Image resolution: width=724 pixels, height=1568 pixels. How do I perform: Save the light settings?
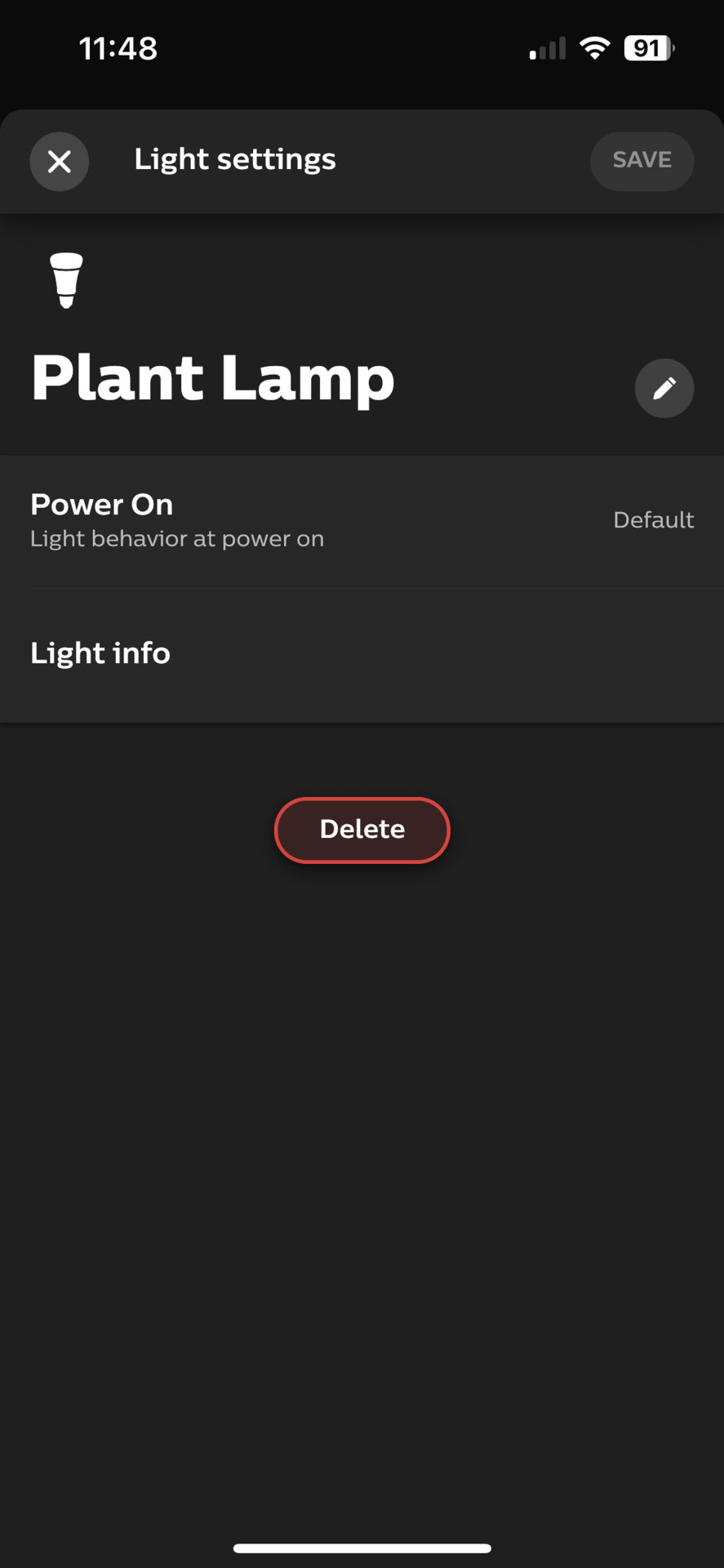[642, 161]
